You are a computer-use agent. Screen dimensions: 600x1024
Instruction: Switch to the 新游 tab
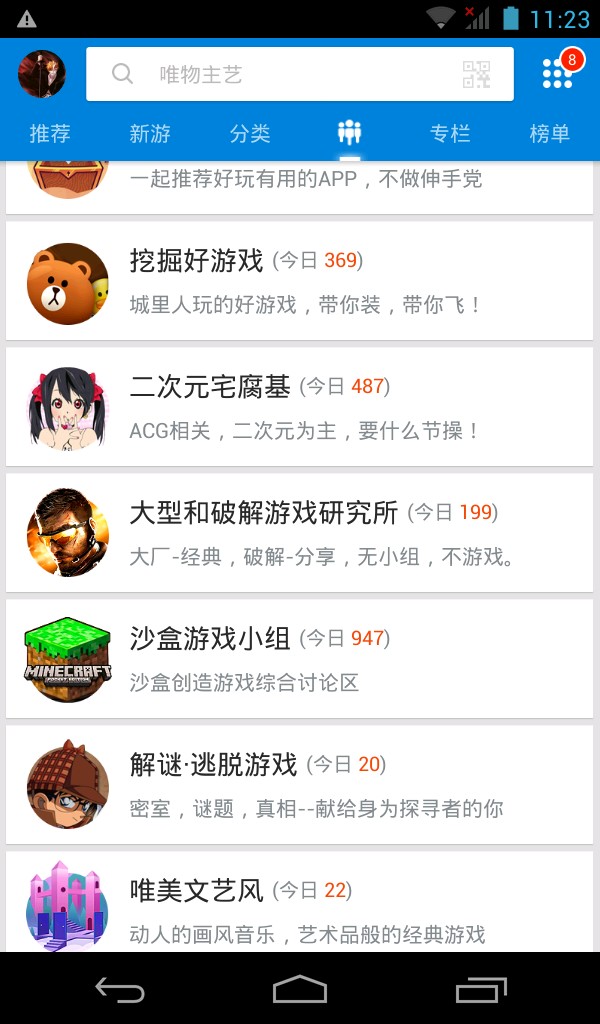coord(150,133)
